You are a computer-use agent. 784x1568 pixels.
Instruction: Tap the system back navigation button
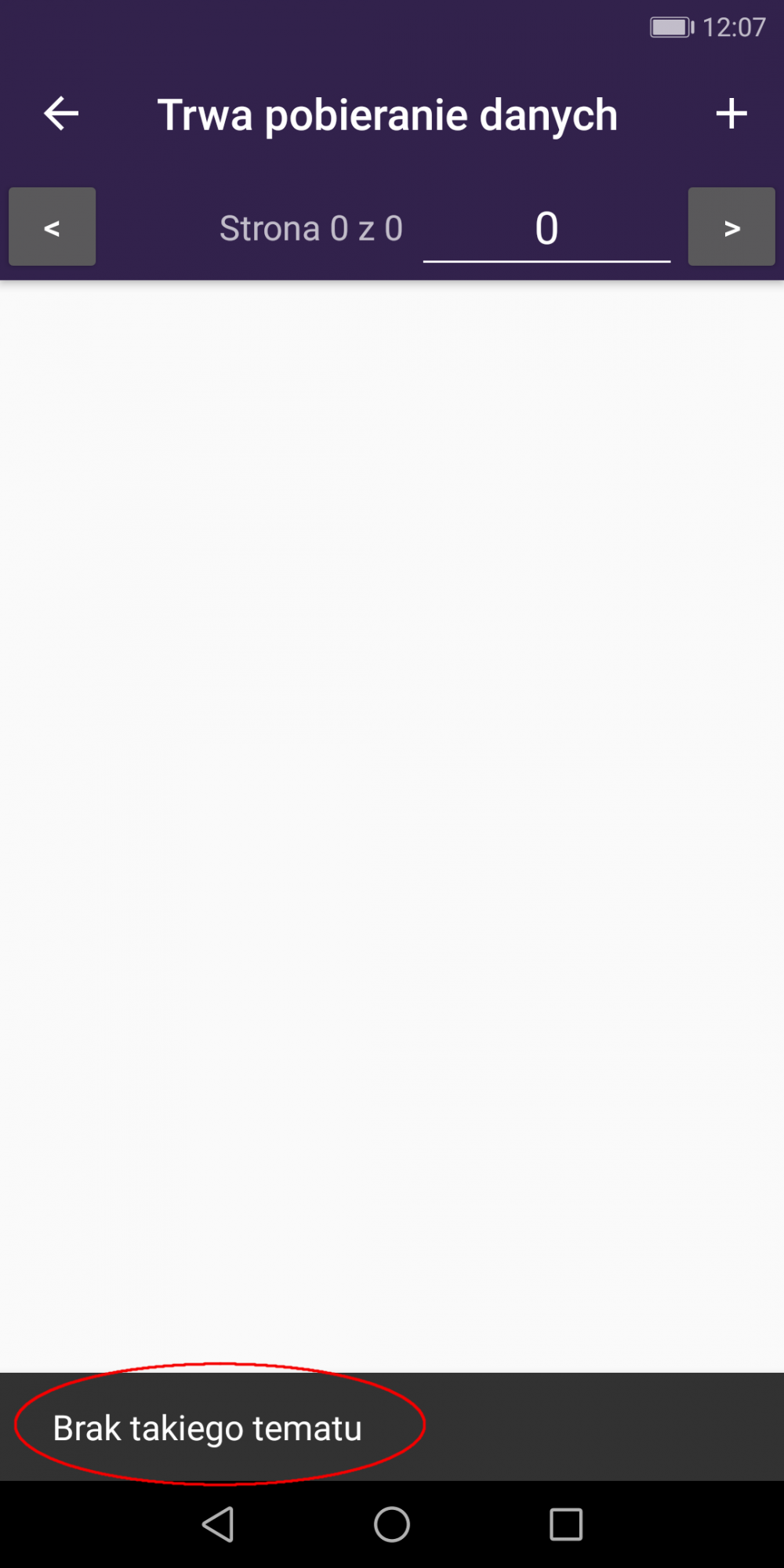pyautogui.click(x=218, y=1525)
